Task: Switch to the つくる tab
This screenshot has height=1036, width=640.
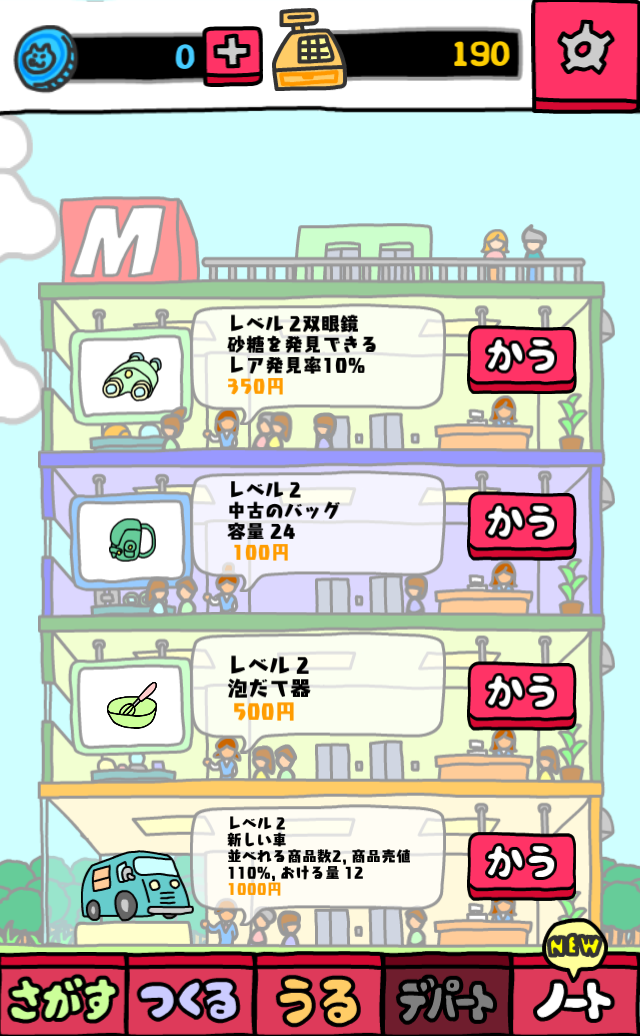Action: 191,996
